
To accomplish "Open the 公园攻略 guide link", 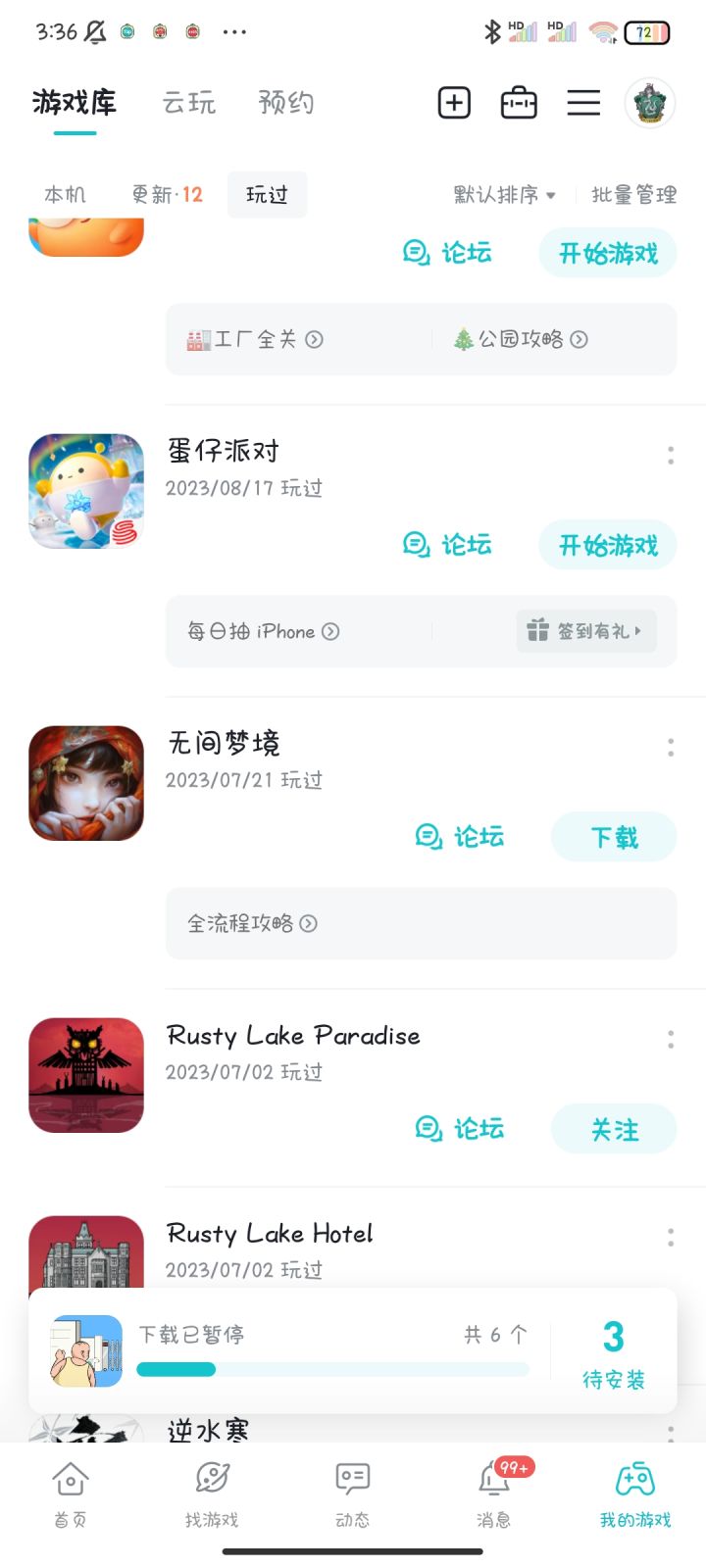I will [521, 339].
